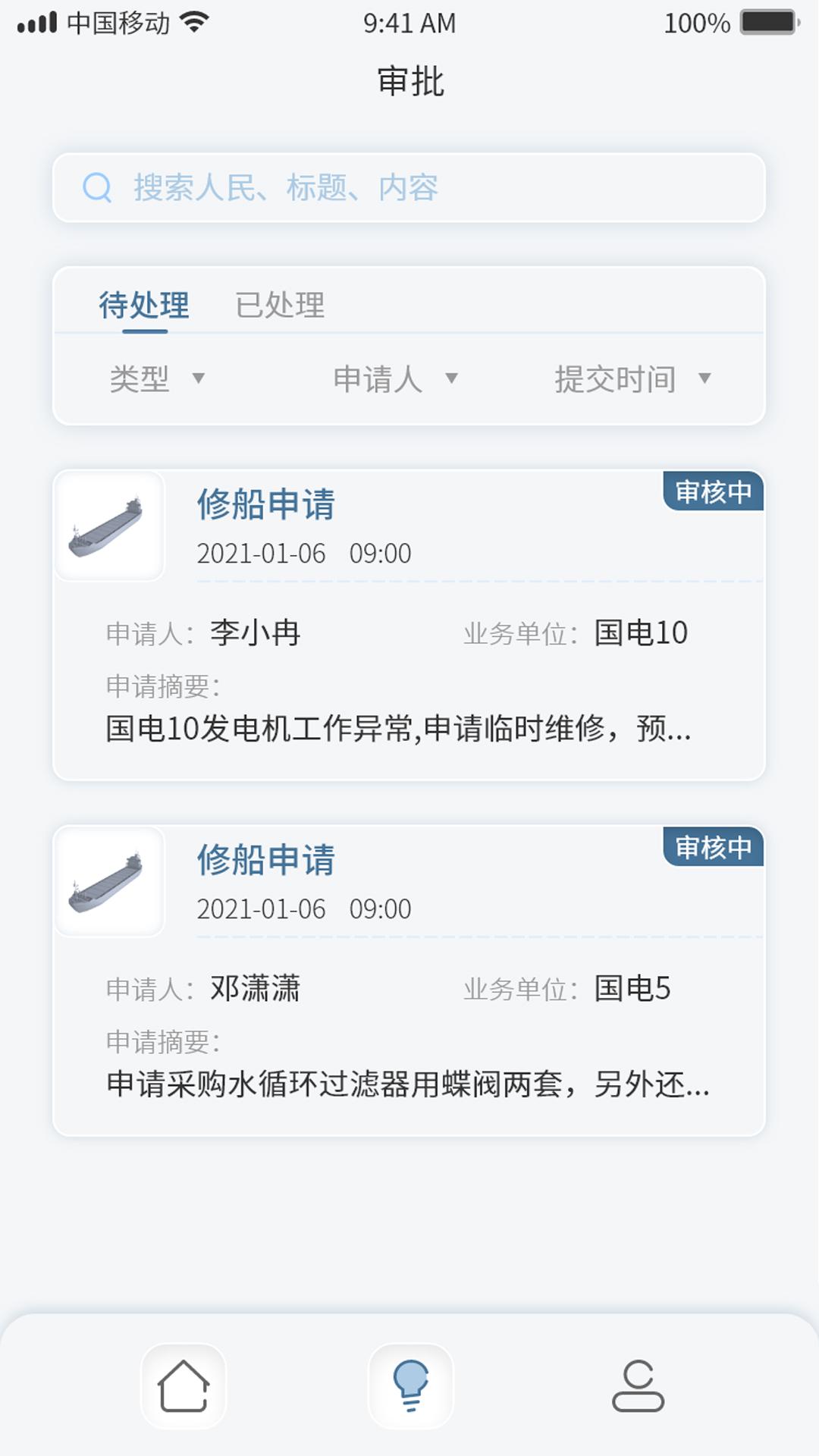The height and width of the screenshot is (1456, 819).
Task: Go to the home tab
Action: tap(184, 1386)
